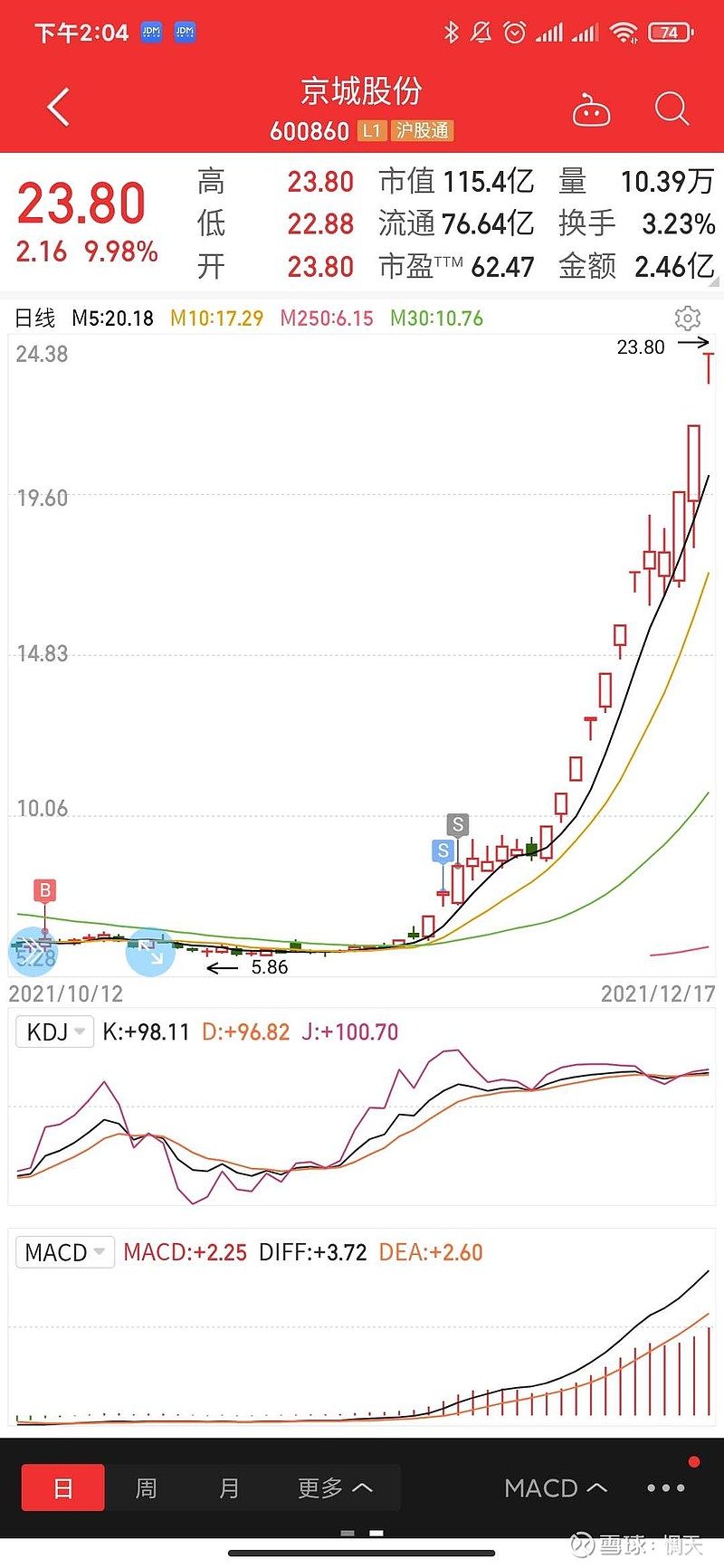Open stock search magnifier
Image resolution: width=724 pixels, height=1568 pixels.
pos(672,109)
